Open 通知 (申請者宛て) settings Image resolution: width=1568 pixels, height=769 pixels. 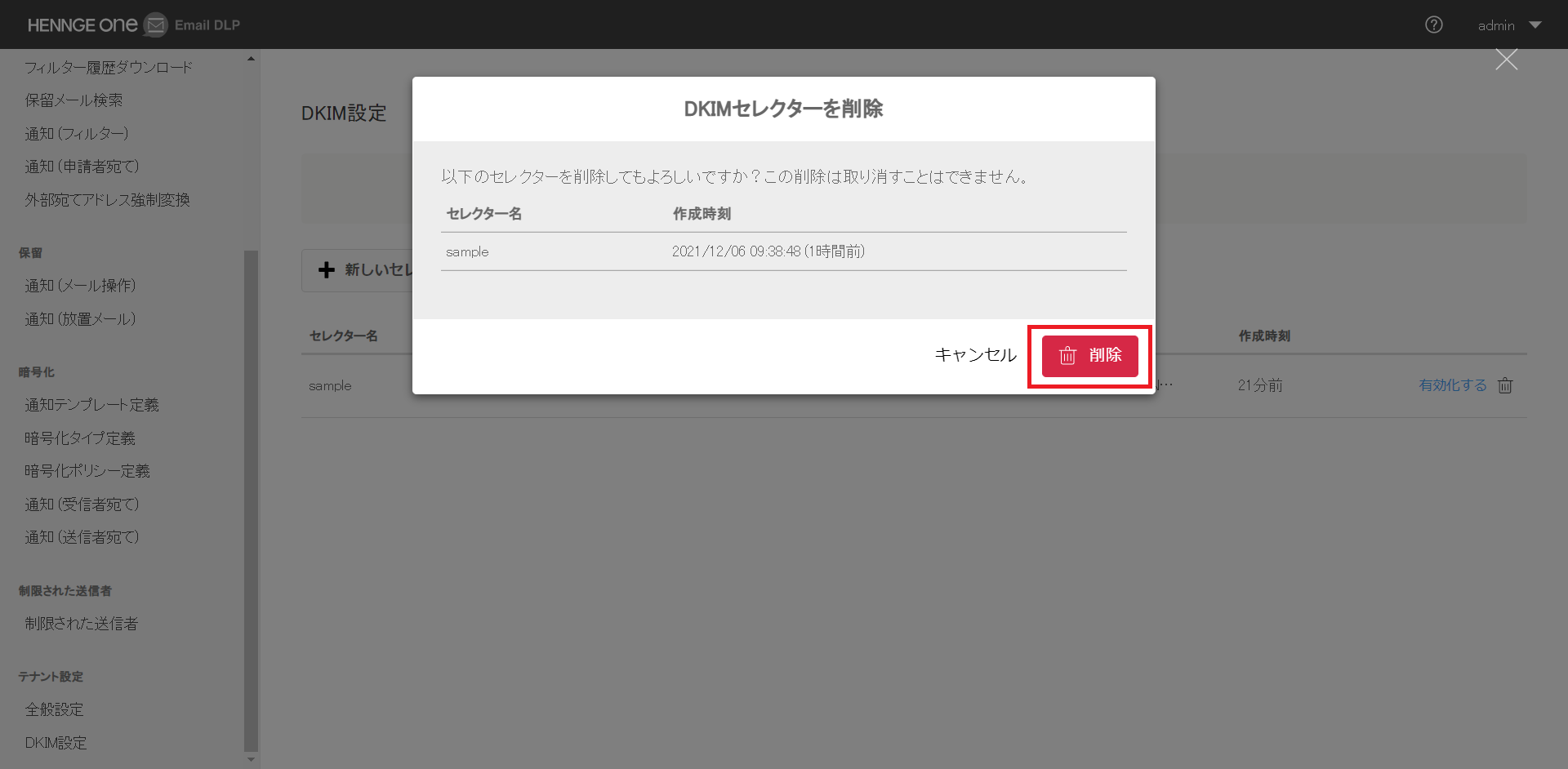[x=82, y=167]
